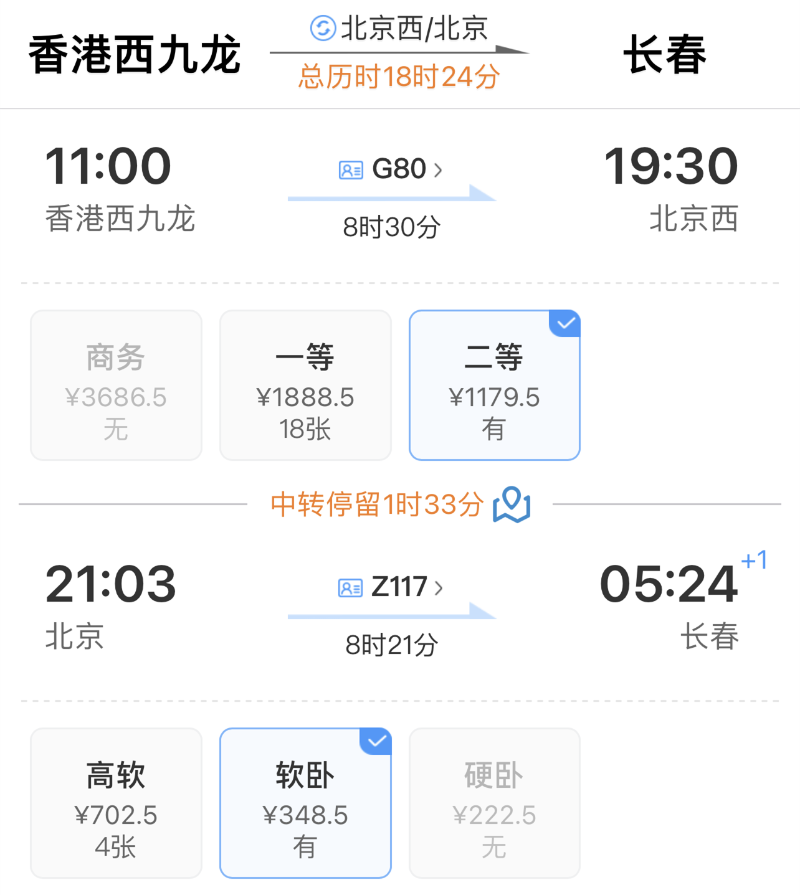Screen dimensions: 800x895
Task: Choose 高软 sleeper for Z117
Action: 116,803
